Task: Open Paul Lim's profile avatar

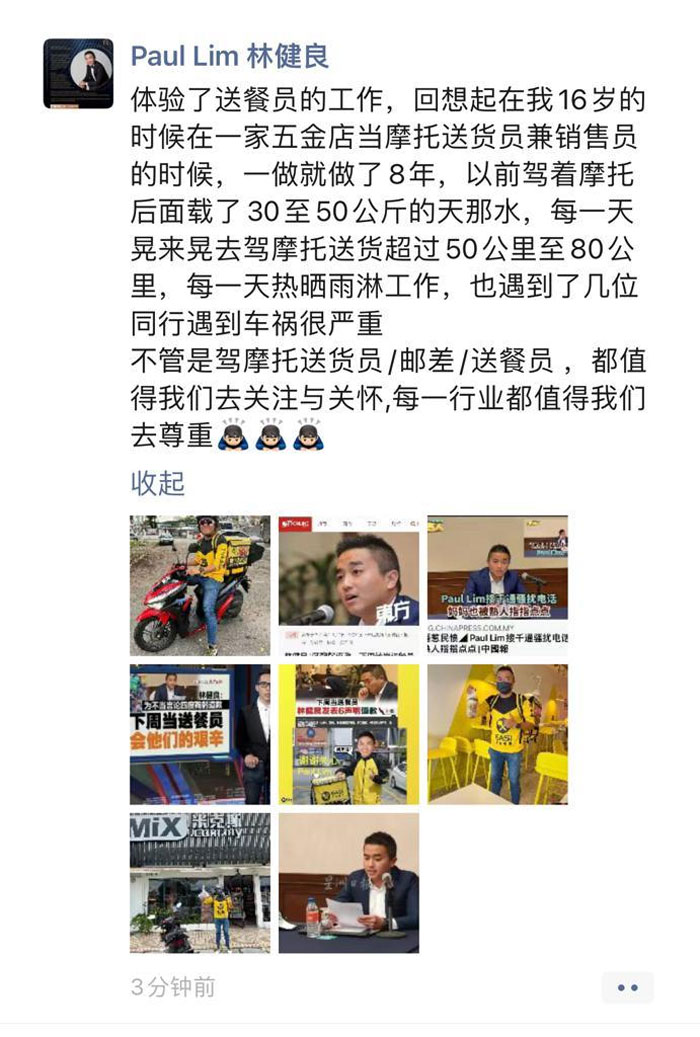Action: tap(78, 74)
